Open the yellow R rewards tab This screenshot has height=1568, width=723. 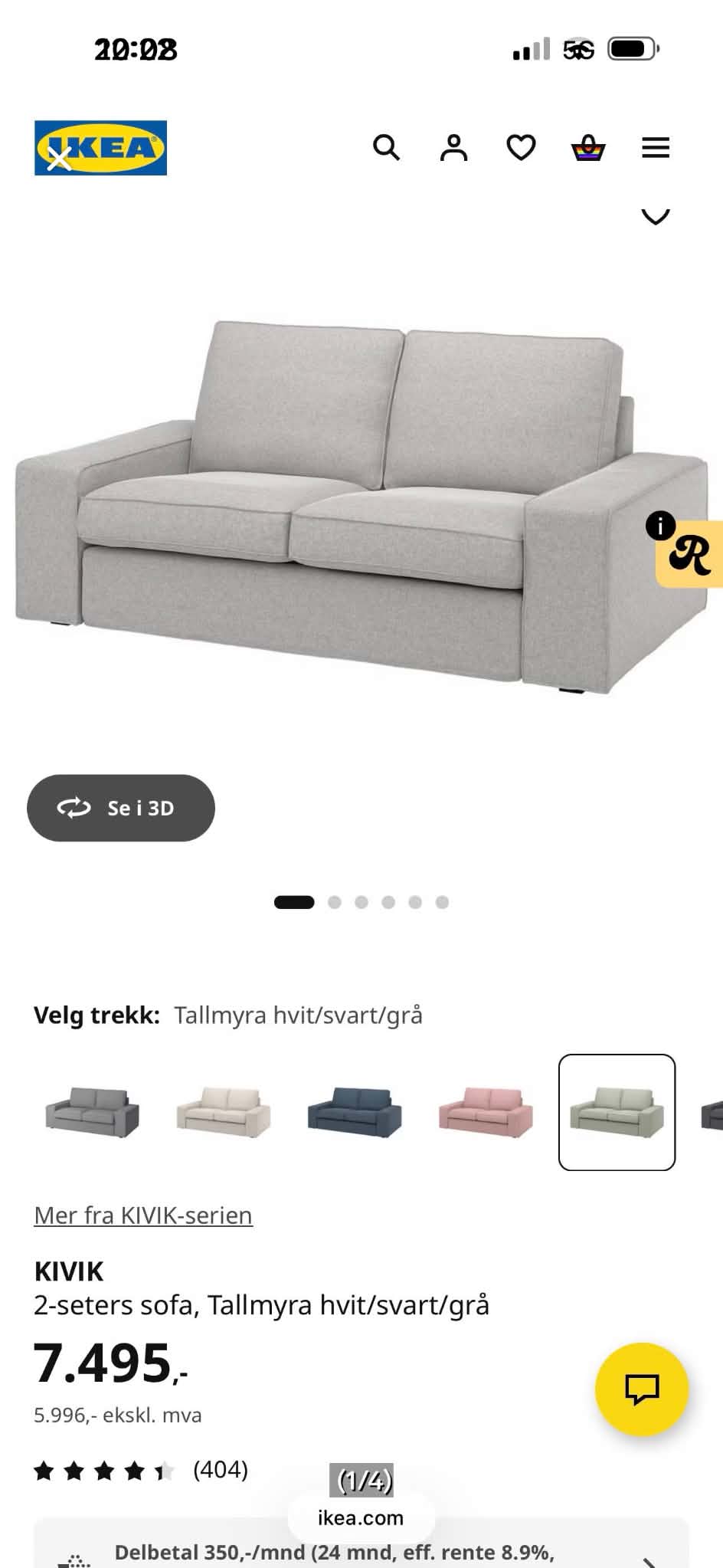pyautogui.click(x=690, y=555)
